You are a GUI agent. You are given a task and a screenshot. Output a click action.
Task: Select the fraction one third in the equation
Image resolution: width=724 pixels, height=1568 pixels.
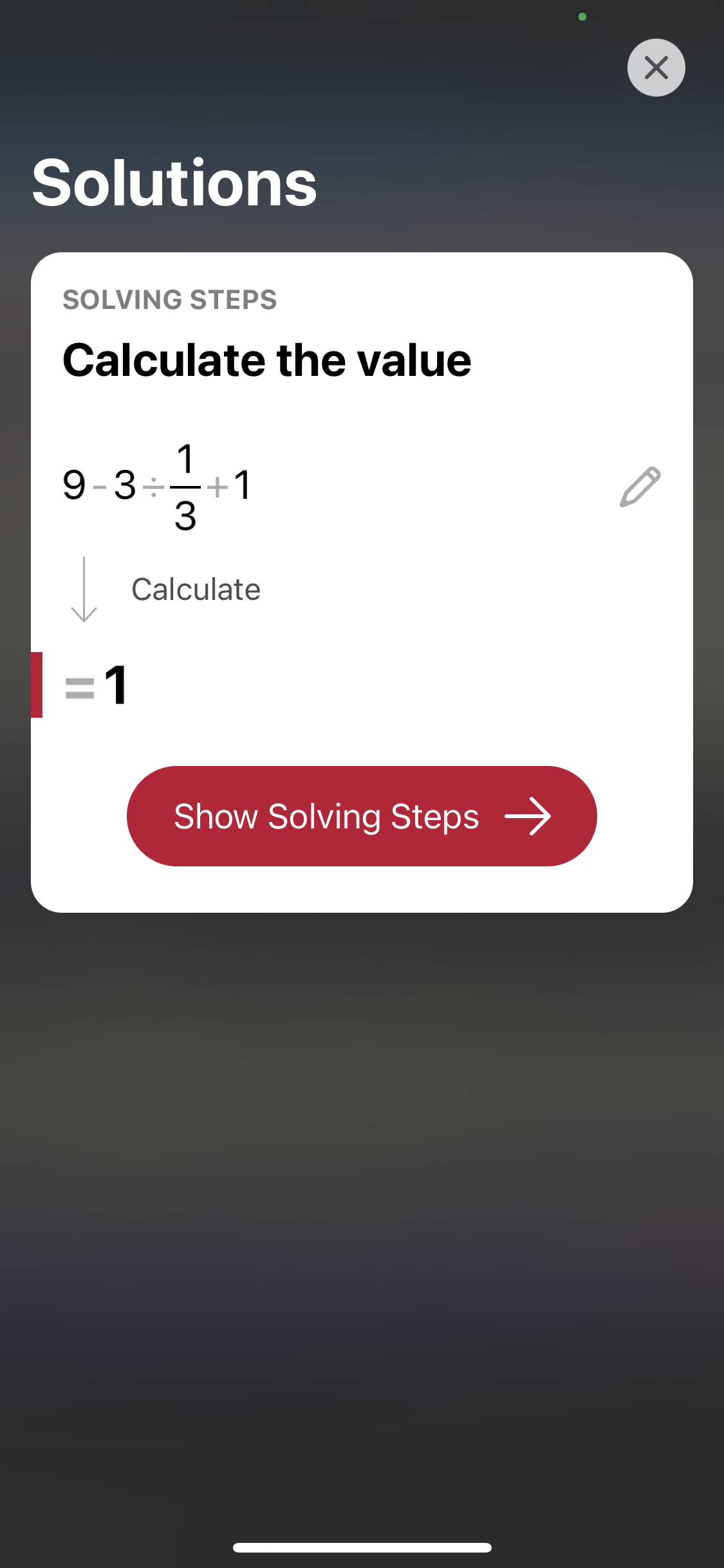click(185, 487)
